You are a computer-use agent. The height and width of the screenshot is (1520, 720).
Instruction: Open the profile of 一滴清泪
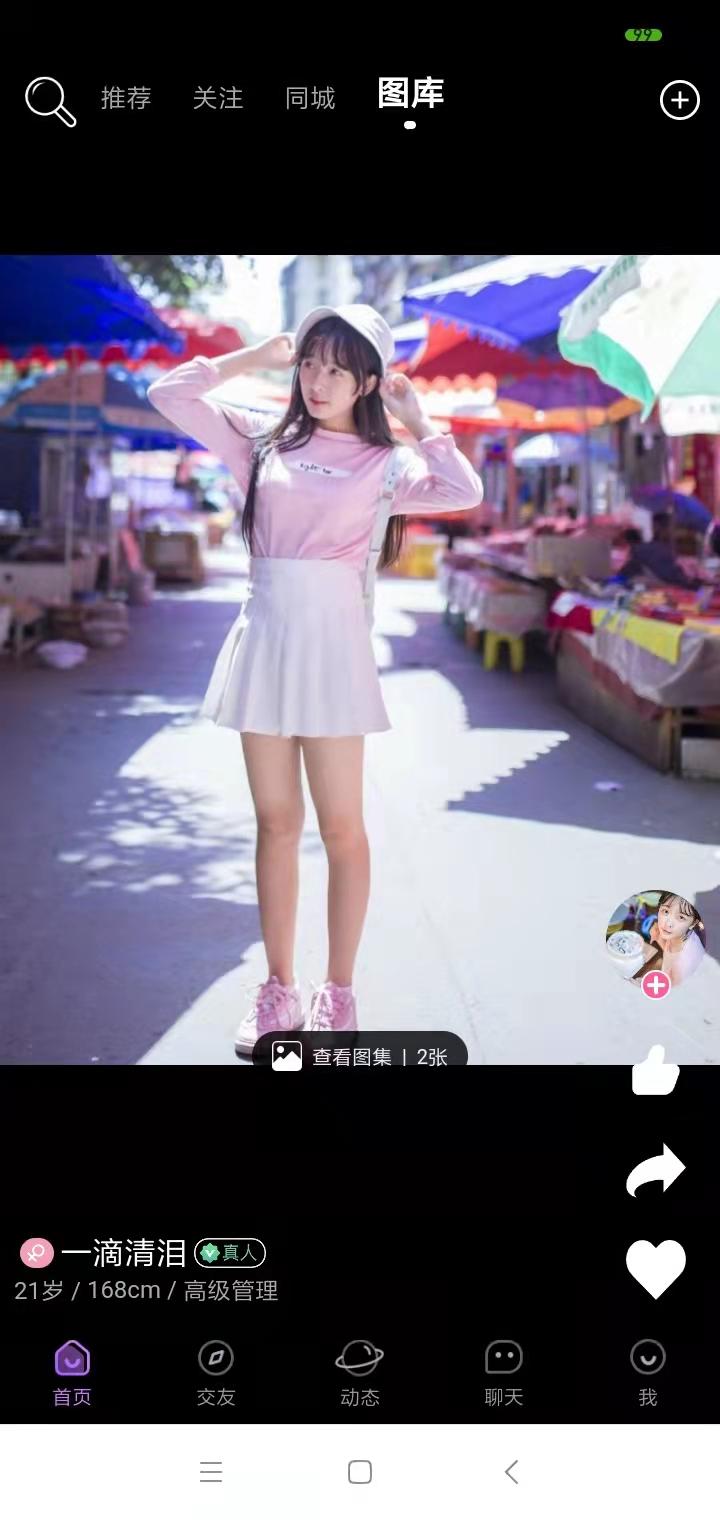[123, 1253]
